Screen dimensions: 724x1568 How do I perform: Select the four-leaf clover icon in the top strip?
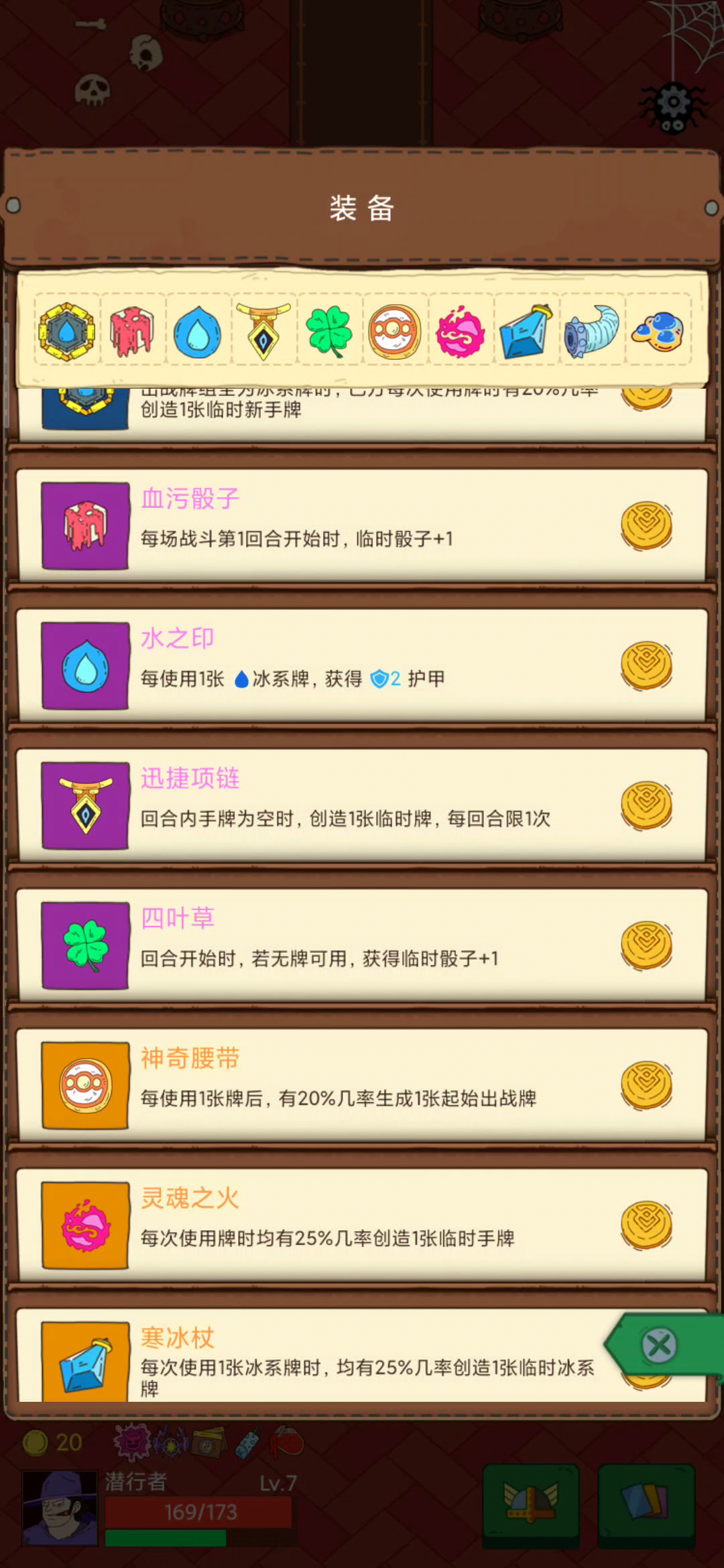[328, 331]
